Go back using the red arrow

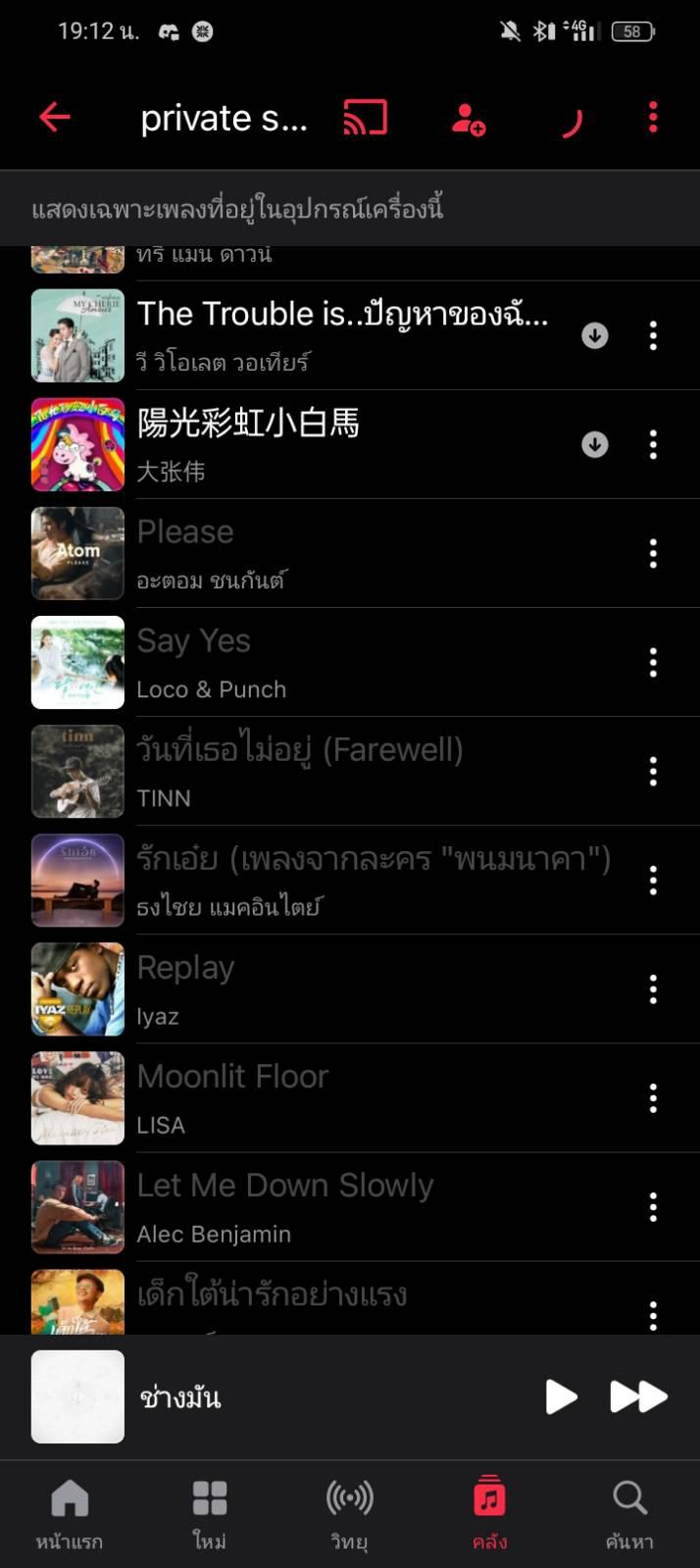coord(55,118)
